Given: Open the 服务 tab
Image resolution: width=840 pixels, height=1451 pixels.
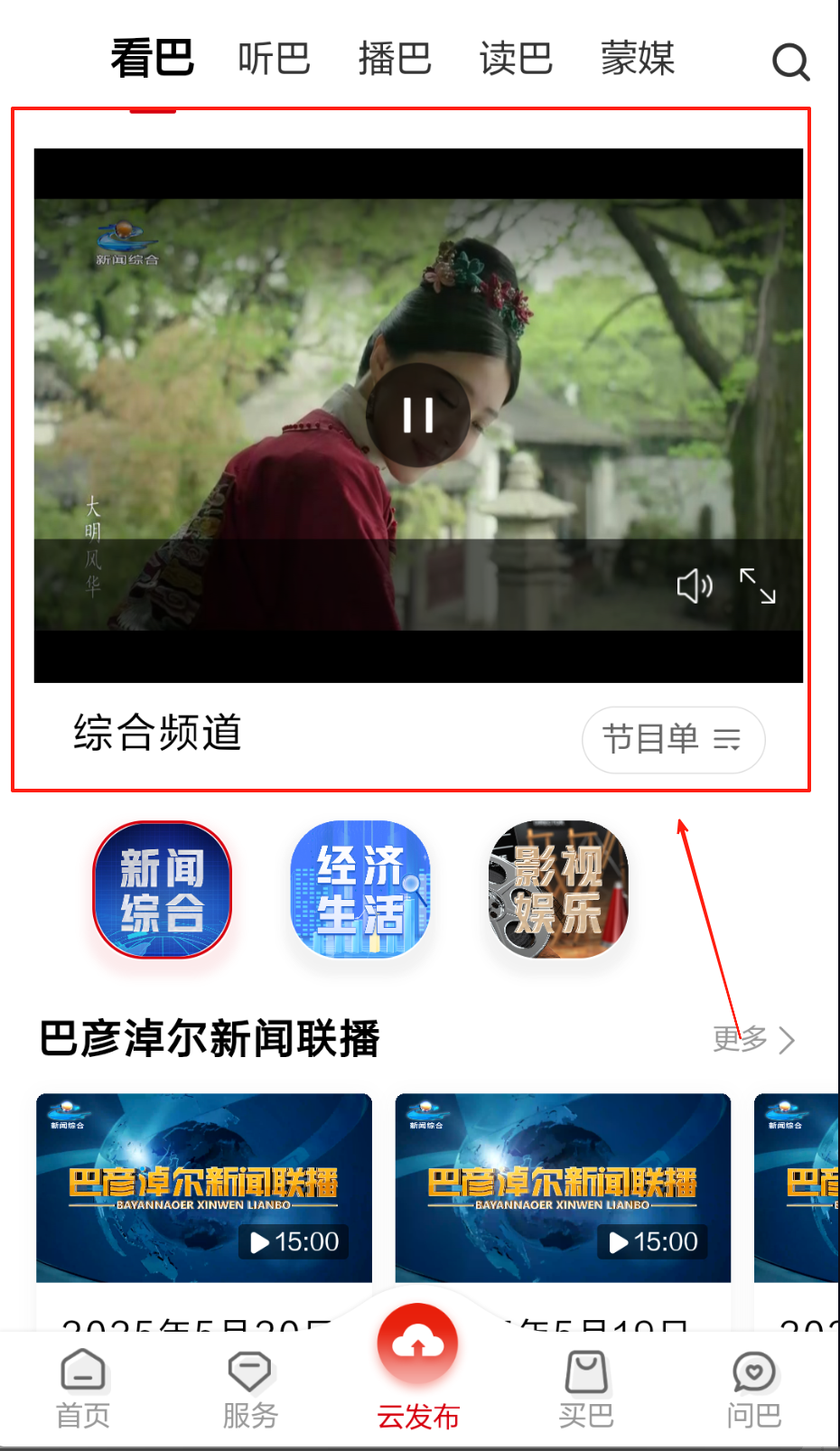Looking at the screenshot, I should [250, 1389].
